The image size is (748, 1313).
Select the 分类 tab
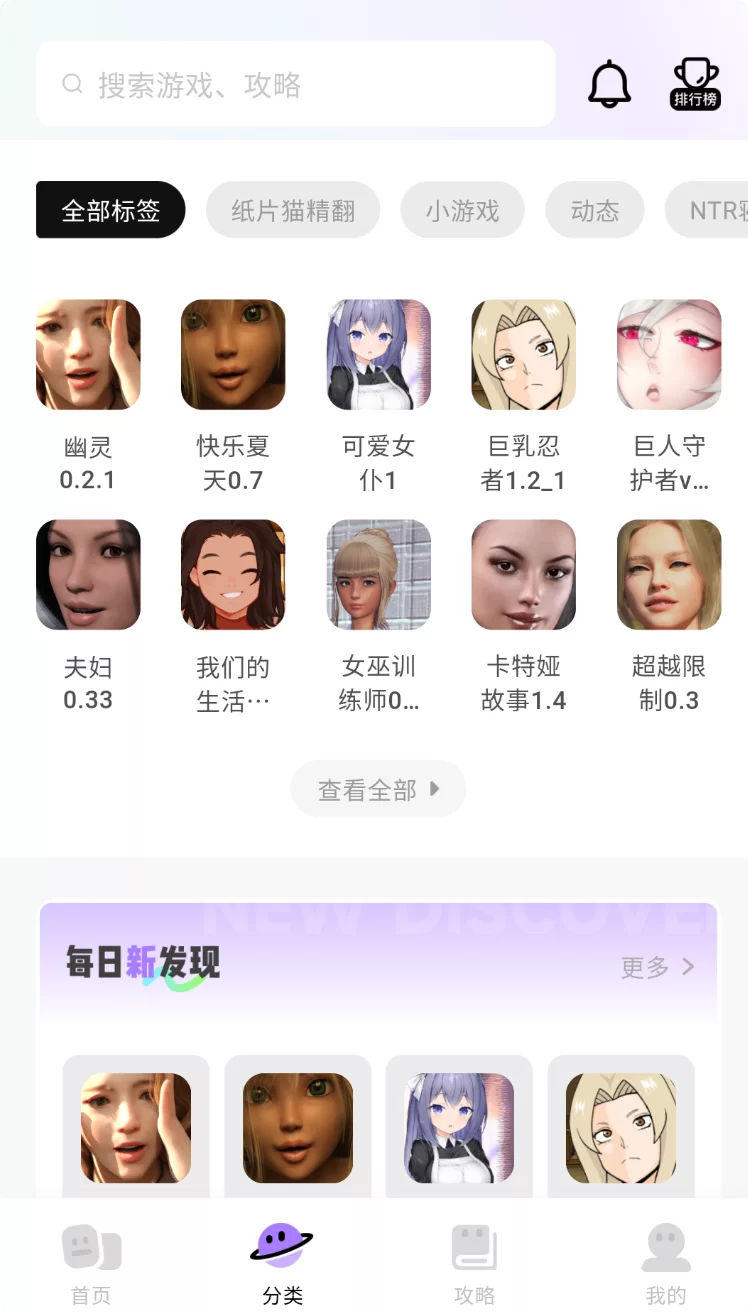click(x=282, y=1263)
